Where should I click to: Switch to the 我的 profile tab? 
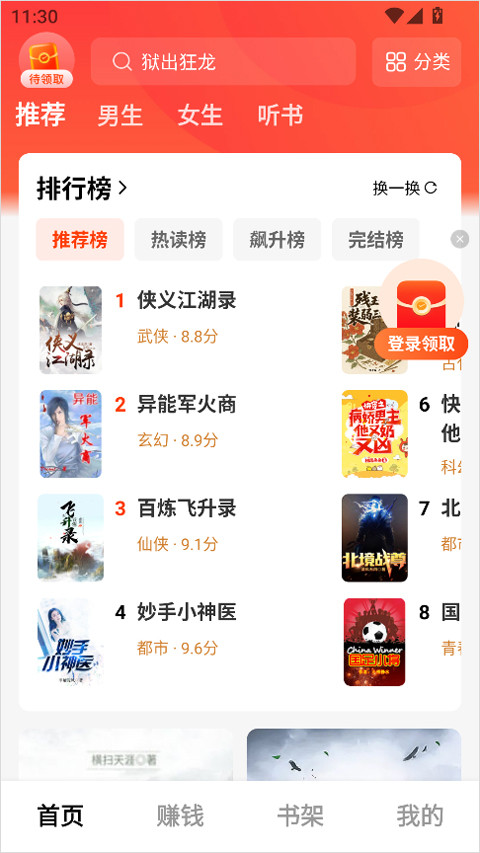420,816
